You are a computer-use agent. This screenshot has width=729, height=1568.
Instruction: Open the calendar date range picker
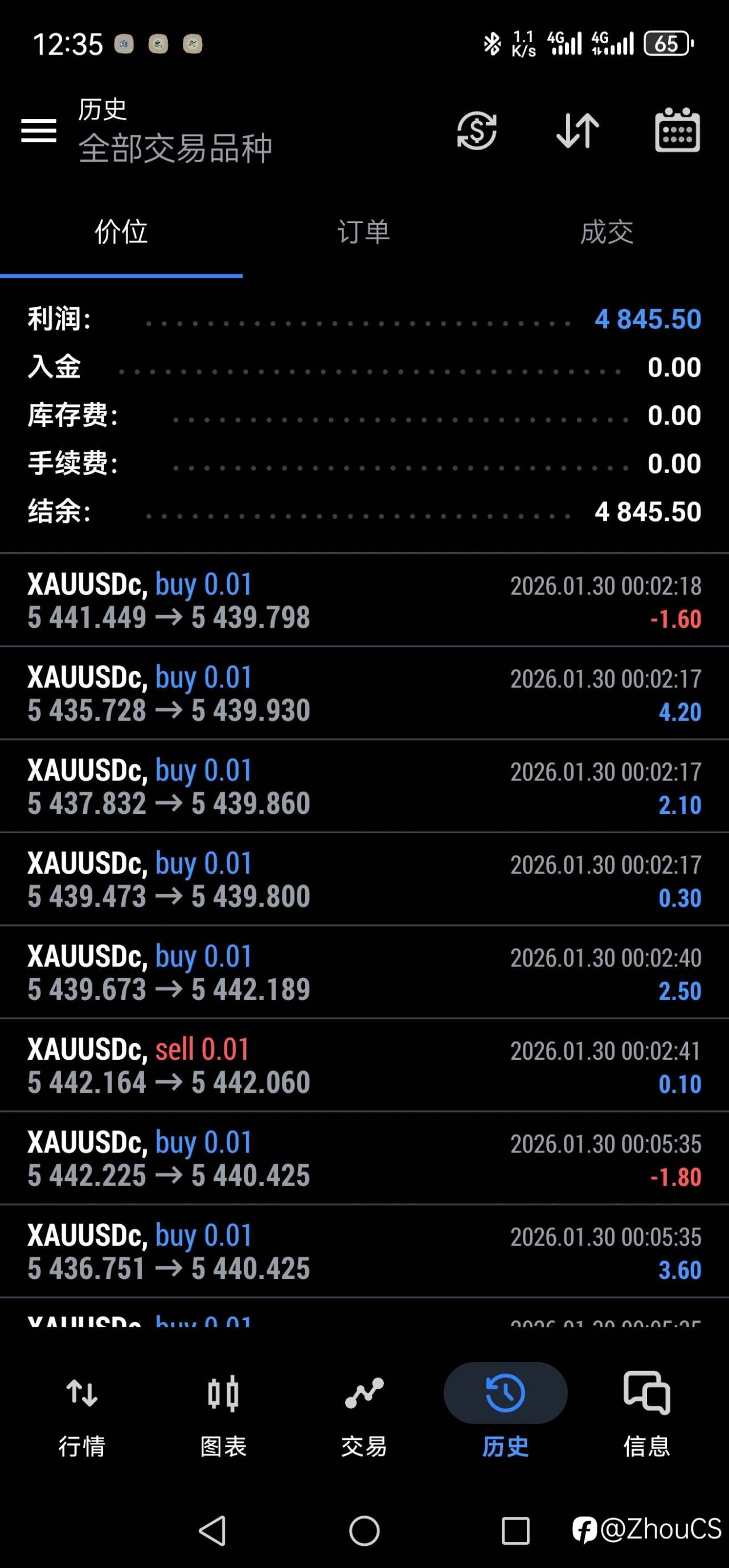(677, 130)
